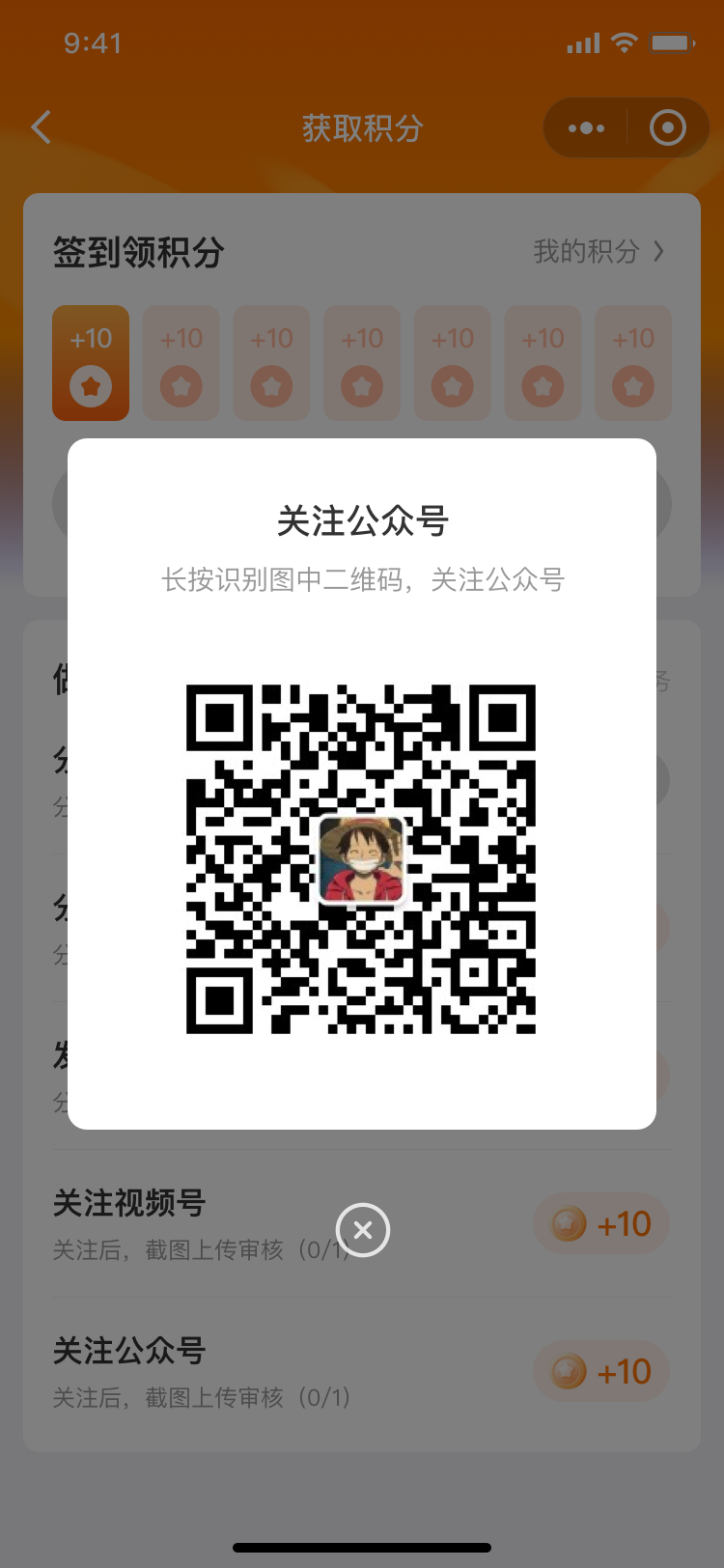The width and height of the screenshot is (724, 1568).
Task: Check in on the highlighted +10 day
Action: click(x=91, y=363)
